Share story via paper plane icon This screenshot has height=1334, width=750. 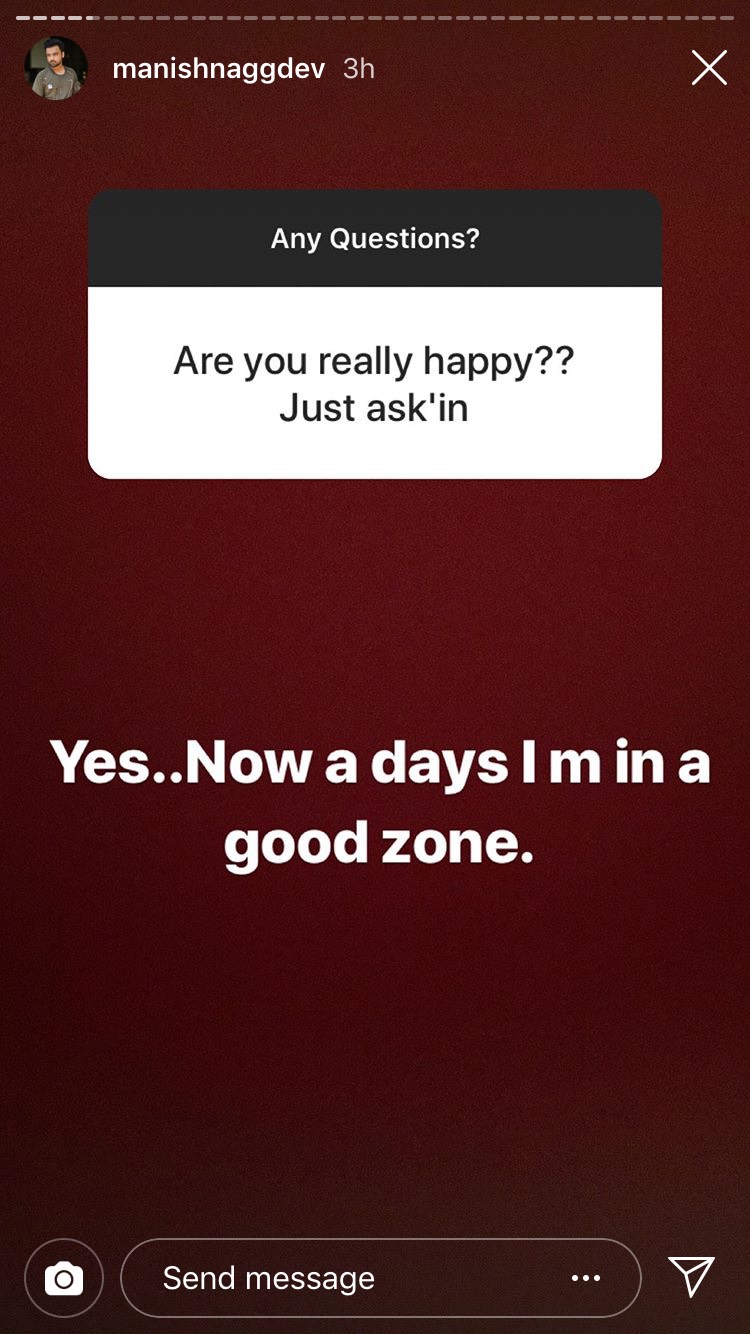[691, 1277]
